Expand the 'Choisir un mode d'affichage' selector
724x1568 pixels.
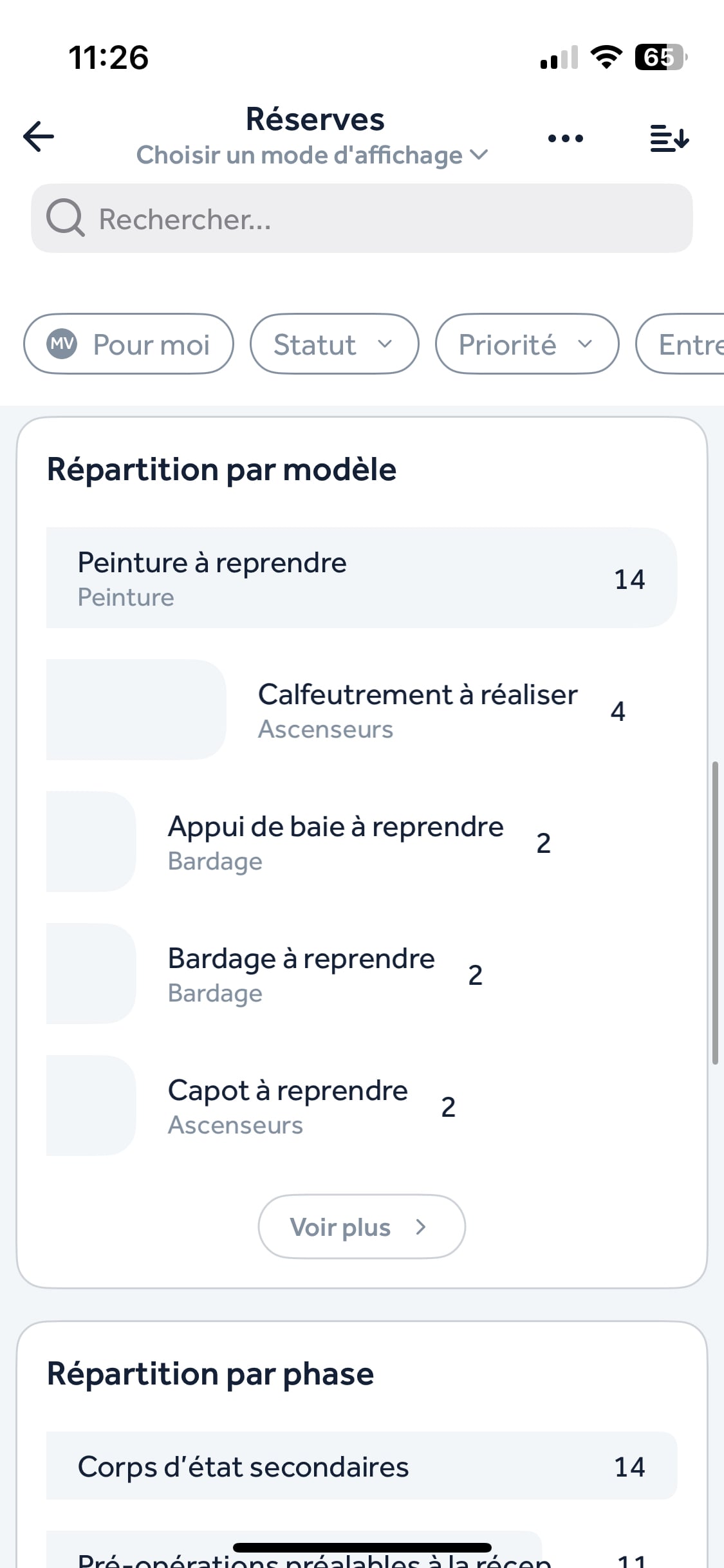313,155
